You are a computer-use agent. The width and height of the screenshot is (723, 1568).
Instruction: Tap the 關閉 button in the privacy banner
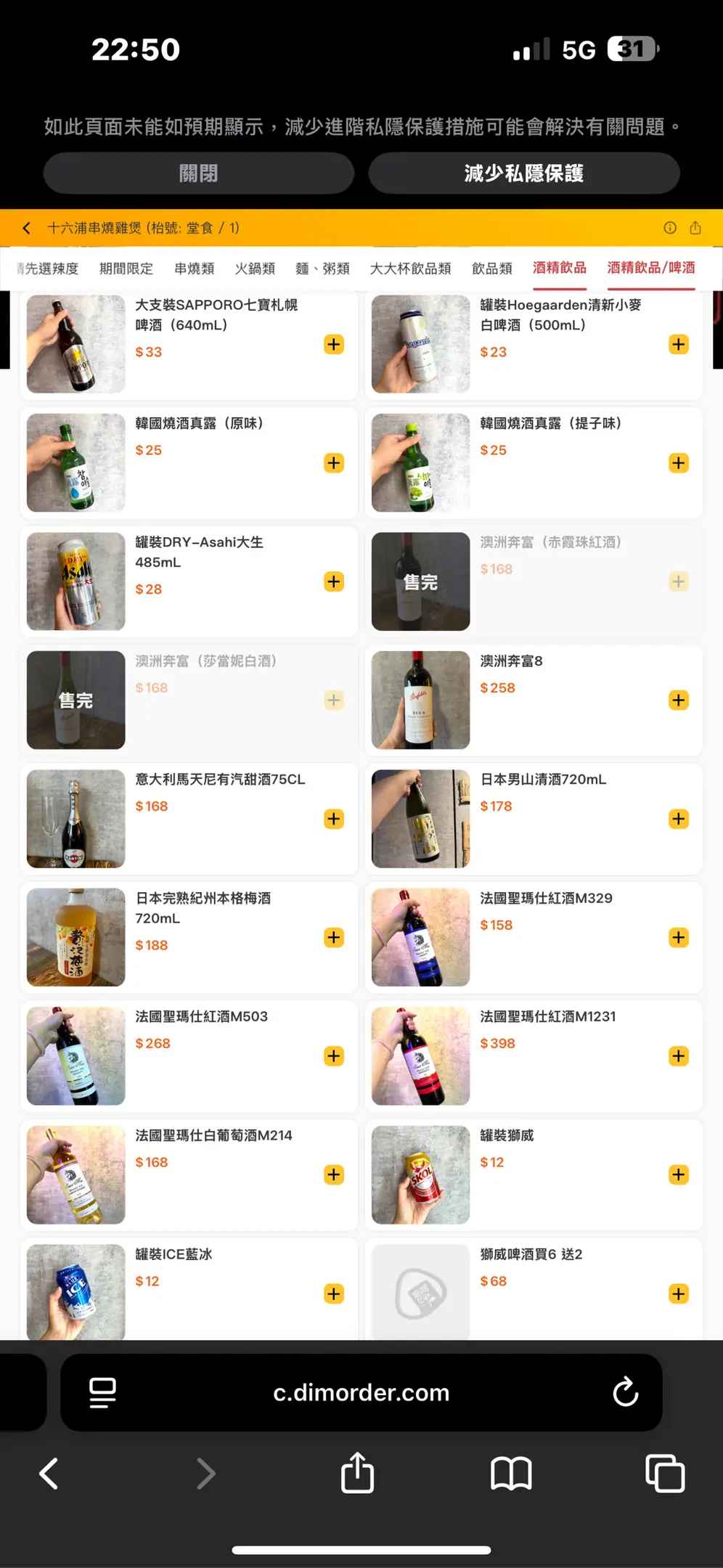(x=198, y=173)
